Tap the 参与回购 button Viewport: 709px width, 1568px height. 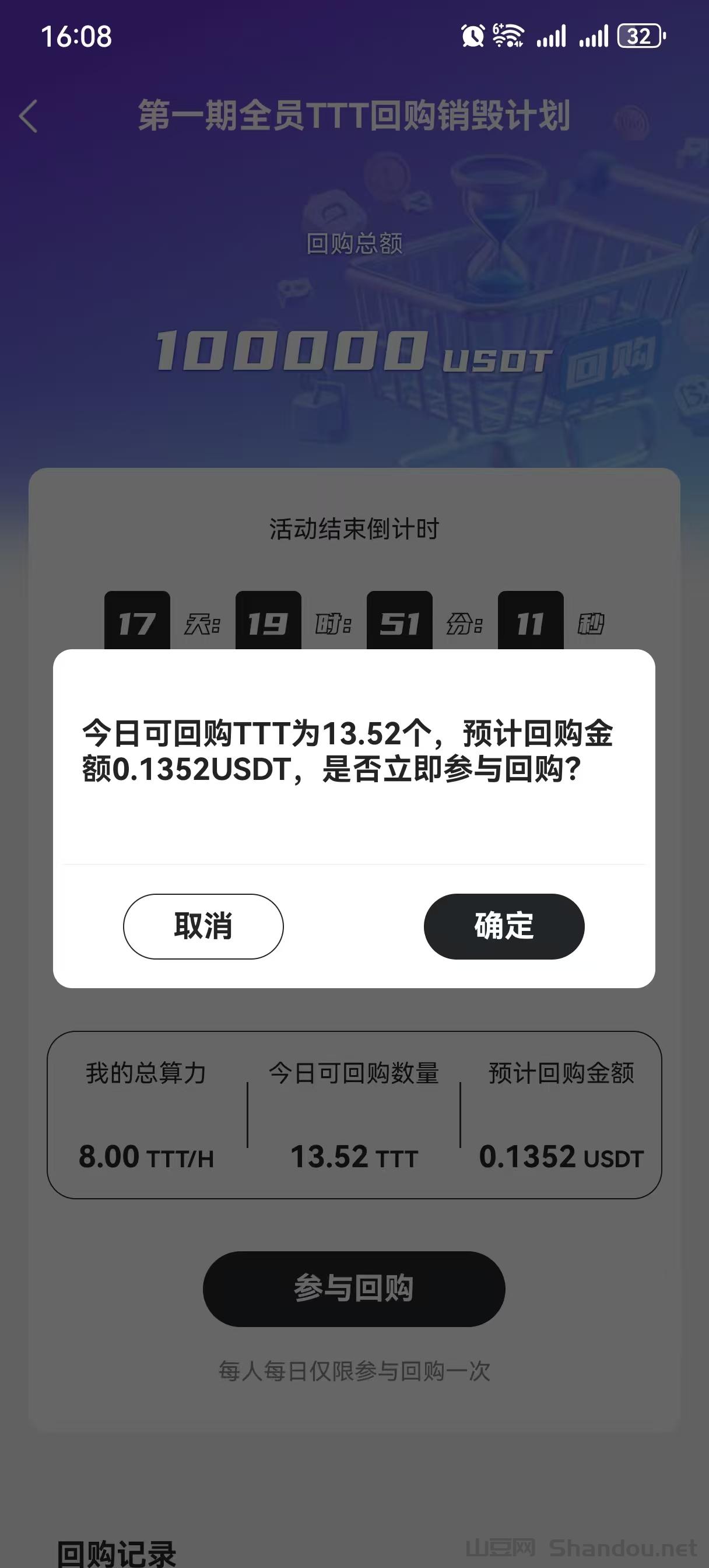[353, 1289]
